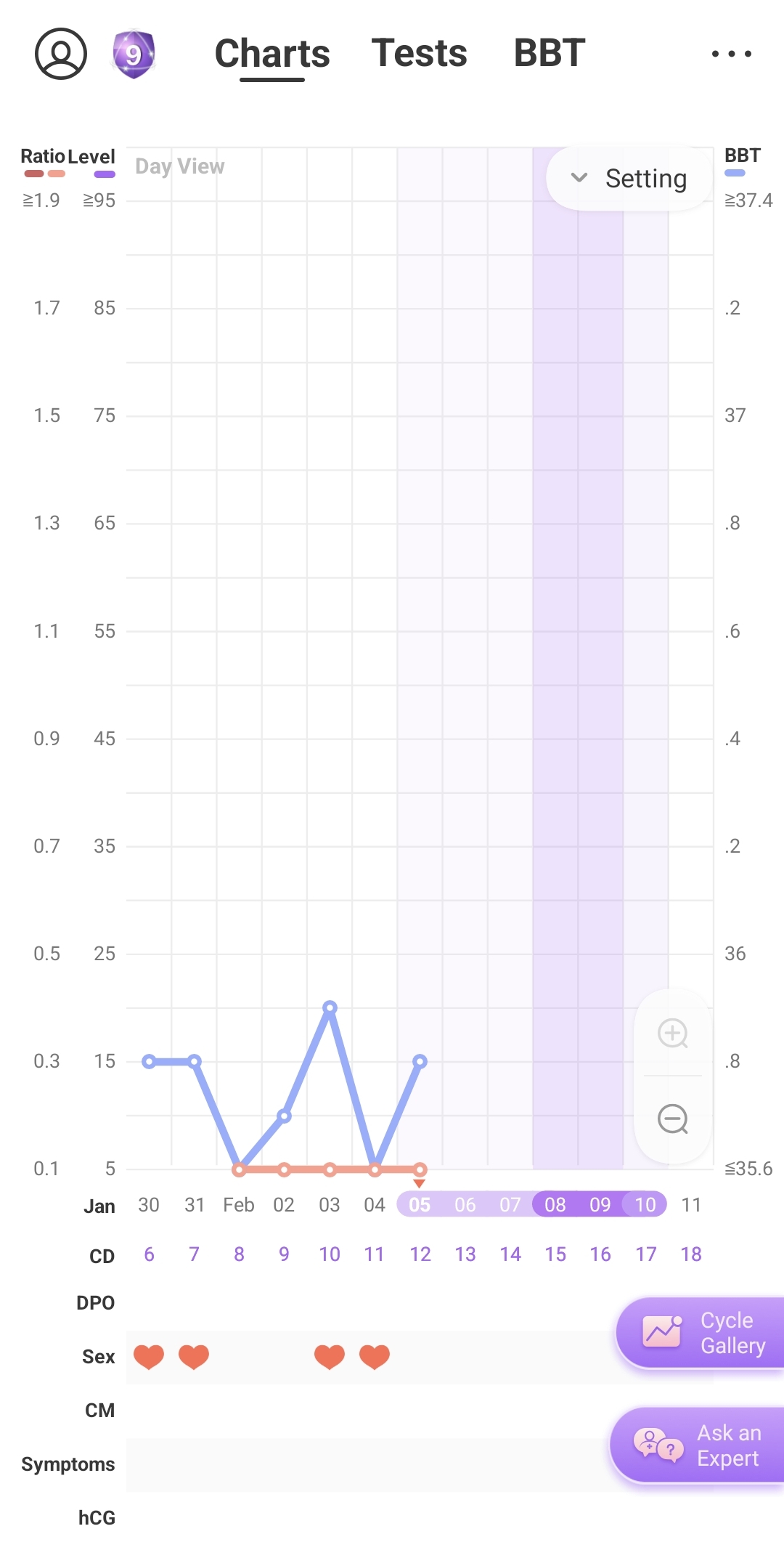Open the three-dot overflow menu
784x1550 pixels.
click(731, 54)
